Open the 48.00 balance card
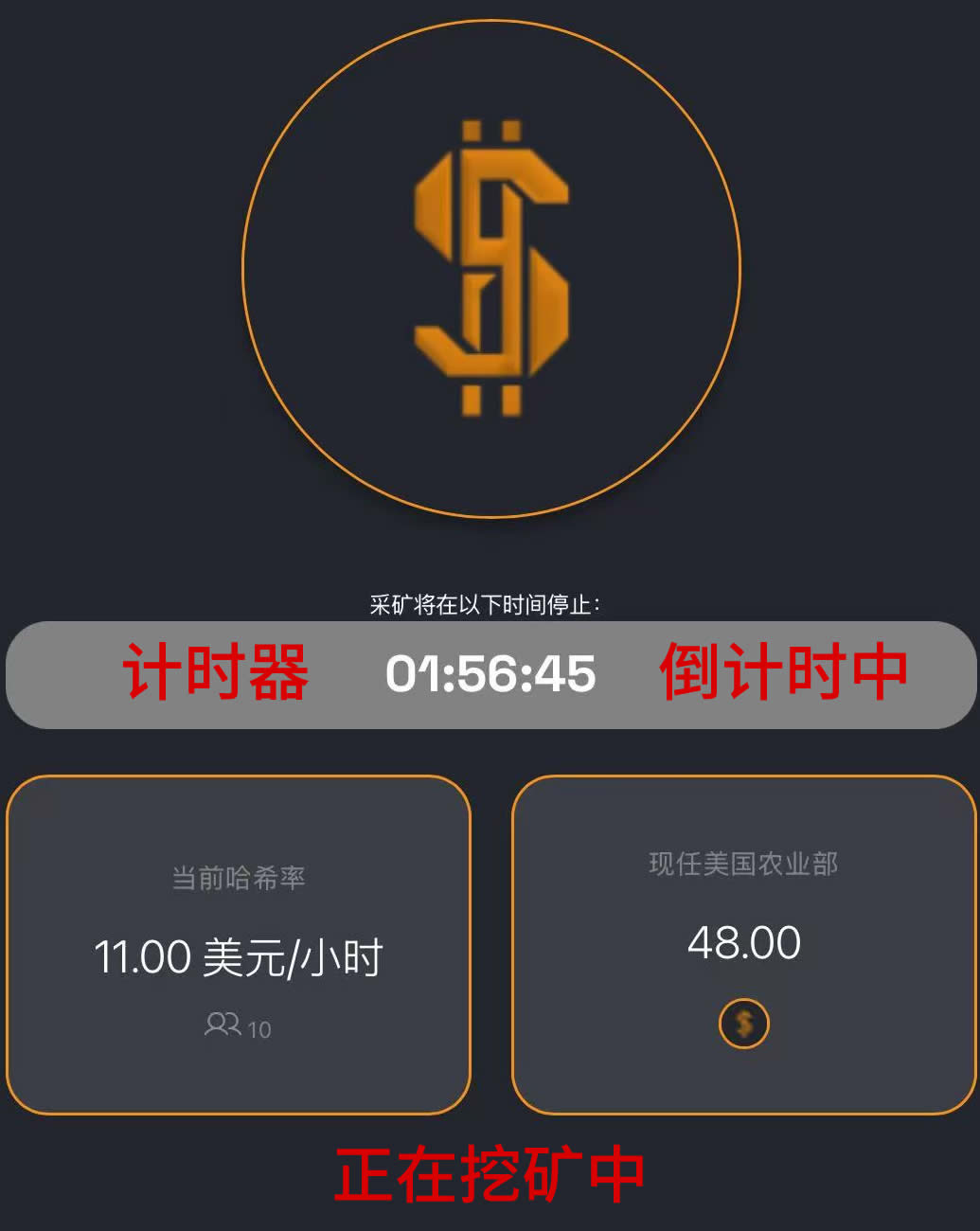Image resolution: width=980 pixels, height=1231 pixels. [744, 945]
